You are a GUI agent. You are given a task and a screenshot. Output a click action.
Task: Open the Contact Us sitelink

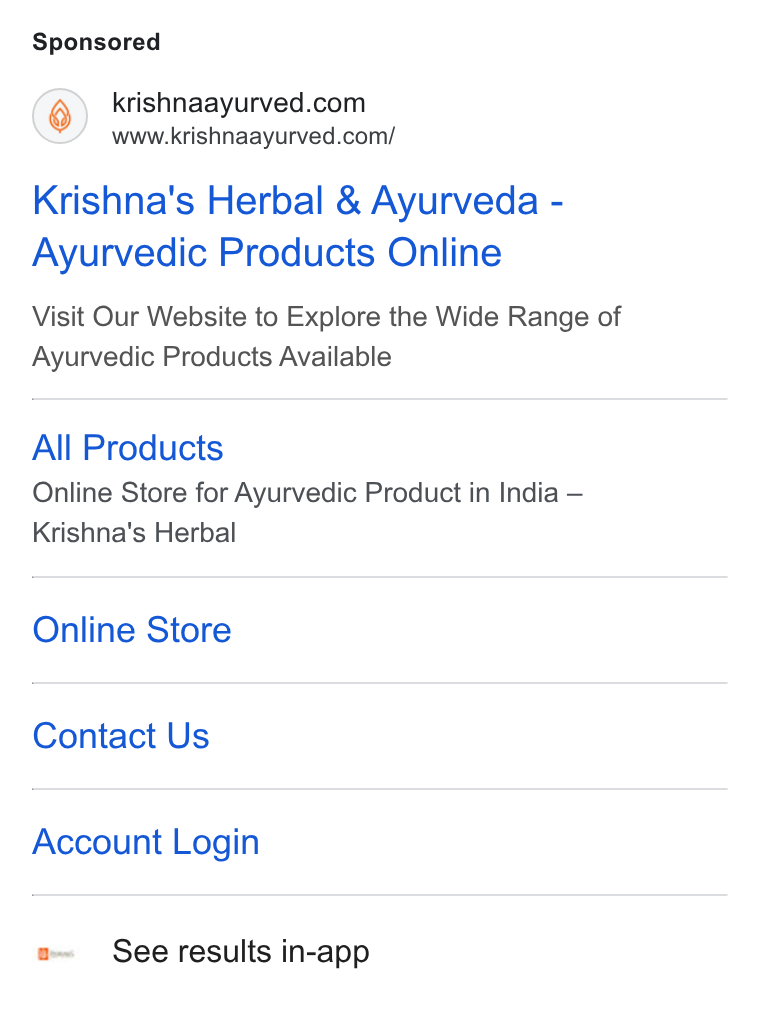click(121, 736)
